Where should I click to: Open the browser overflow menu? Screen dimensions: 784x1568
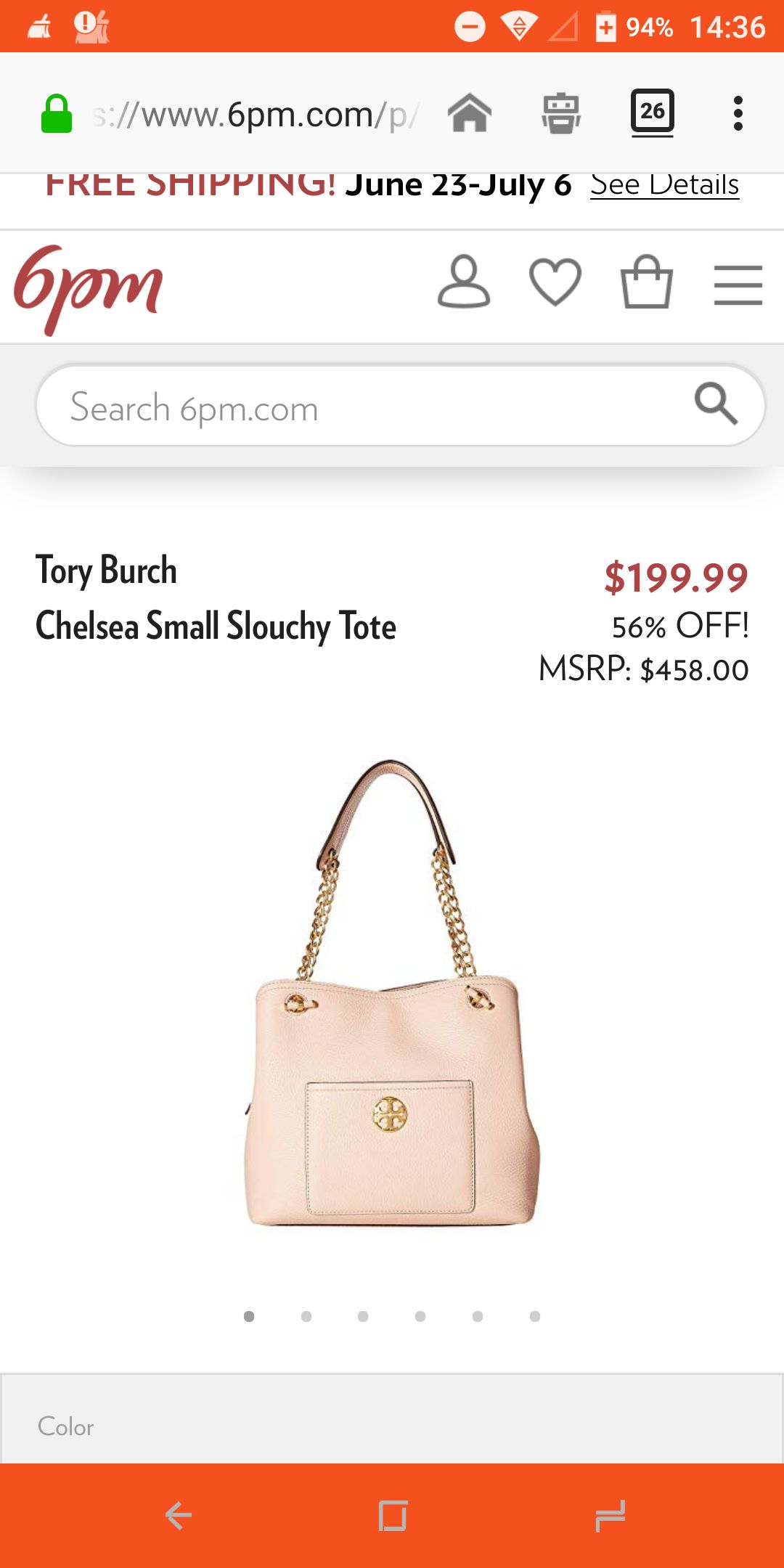pyautogui.click(x=738, y=113)
